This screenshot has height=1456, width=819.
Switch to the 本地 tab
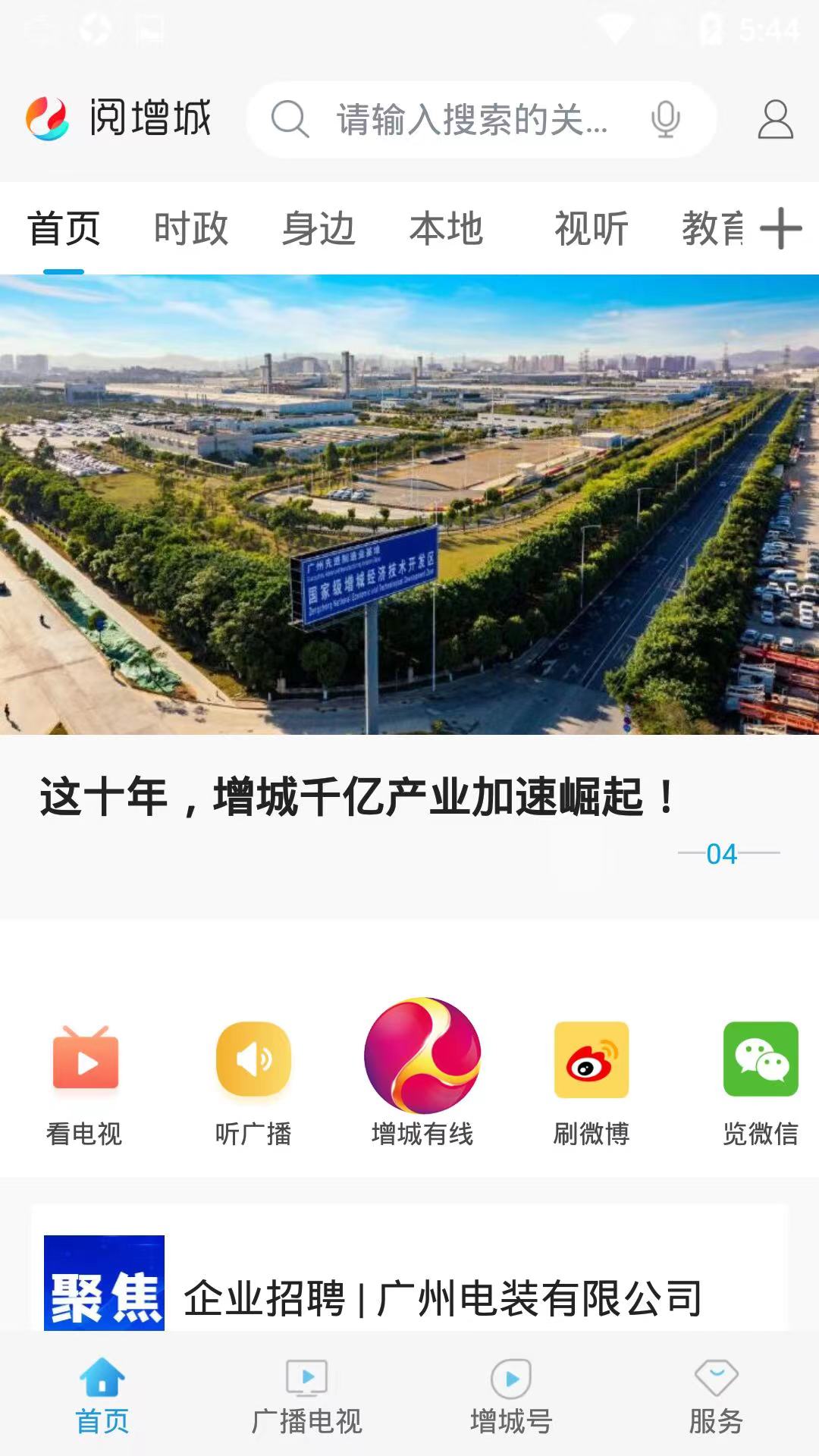coord(446,228)
